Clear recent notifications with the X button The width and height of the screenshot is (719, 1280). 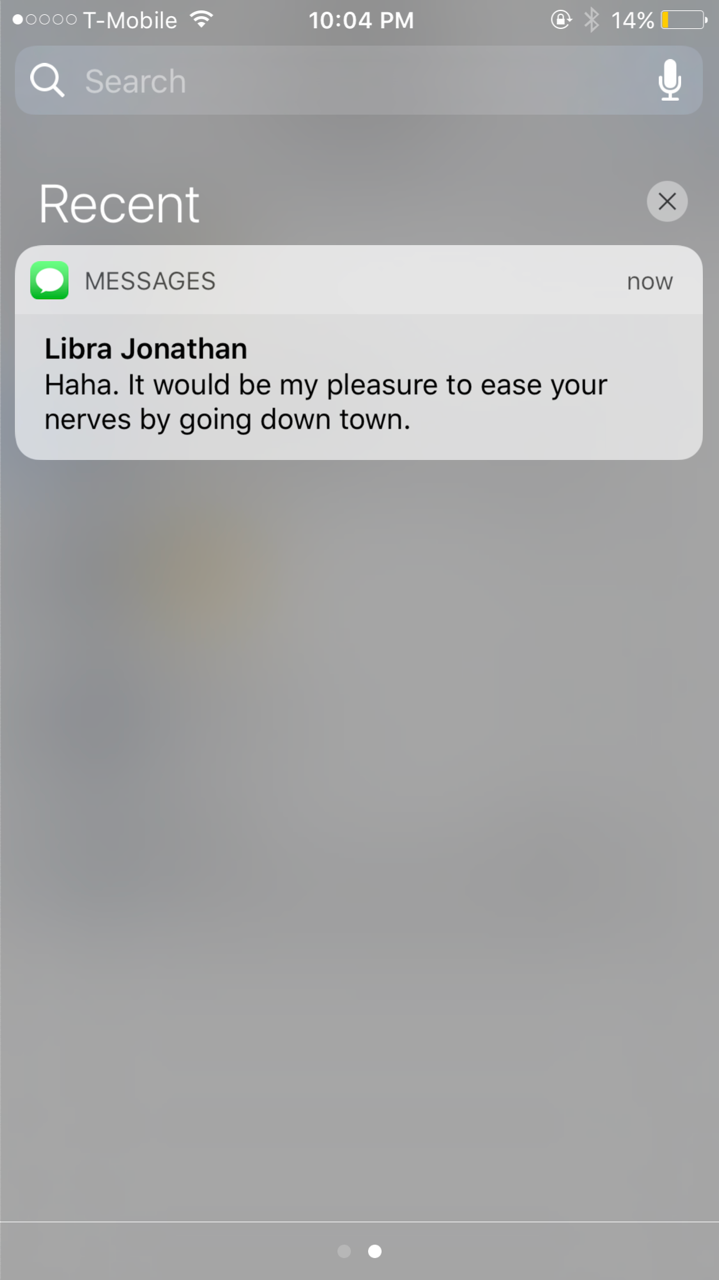667,202
